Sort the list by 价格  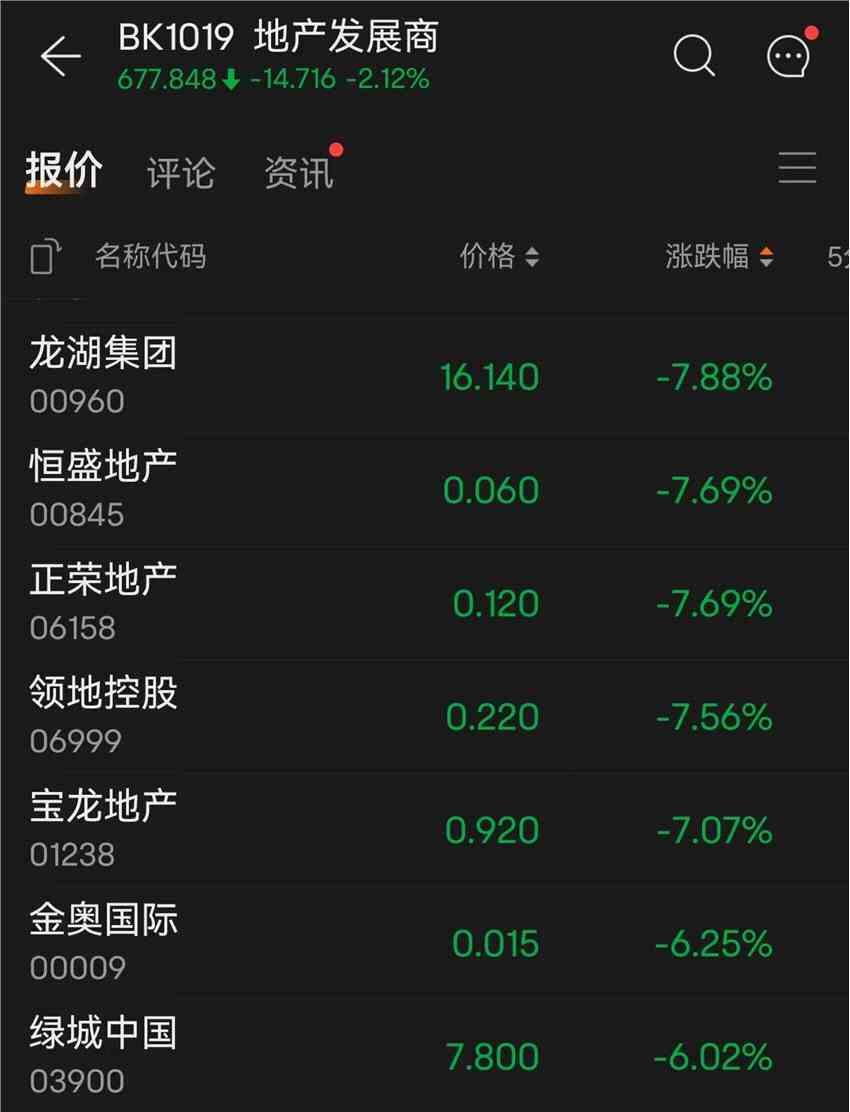[x=499, y=257]
